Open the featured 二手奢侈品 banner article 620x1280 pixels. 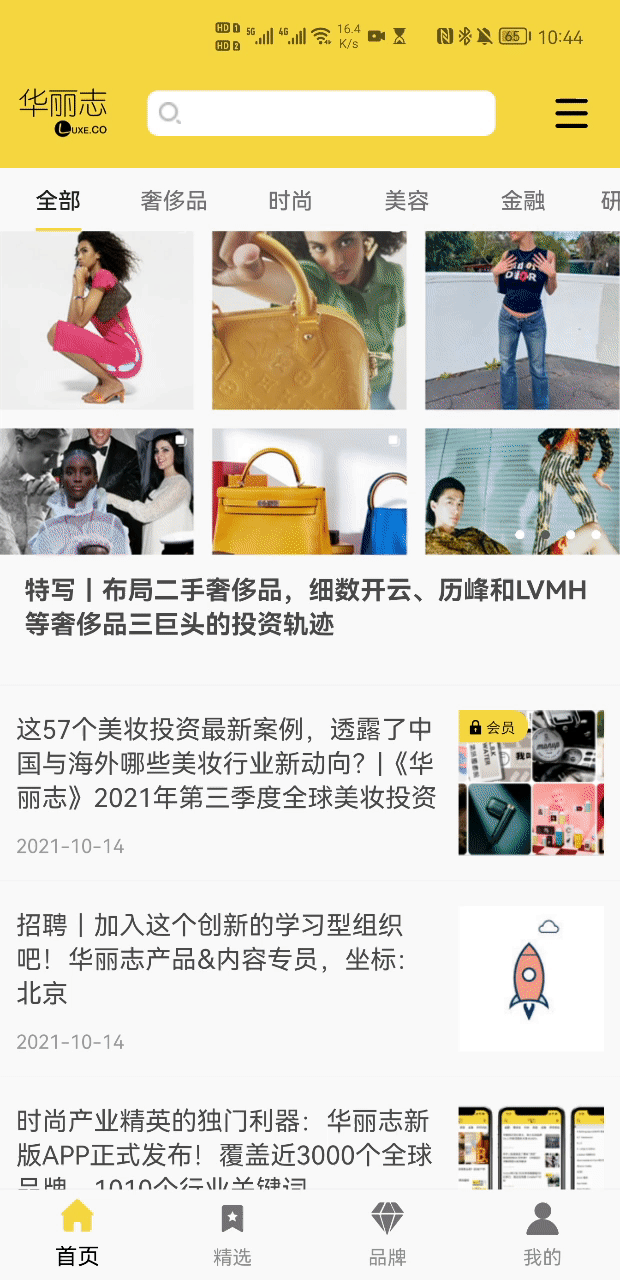point(306,607)
